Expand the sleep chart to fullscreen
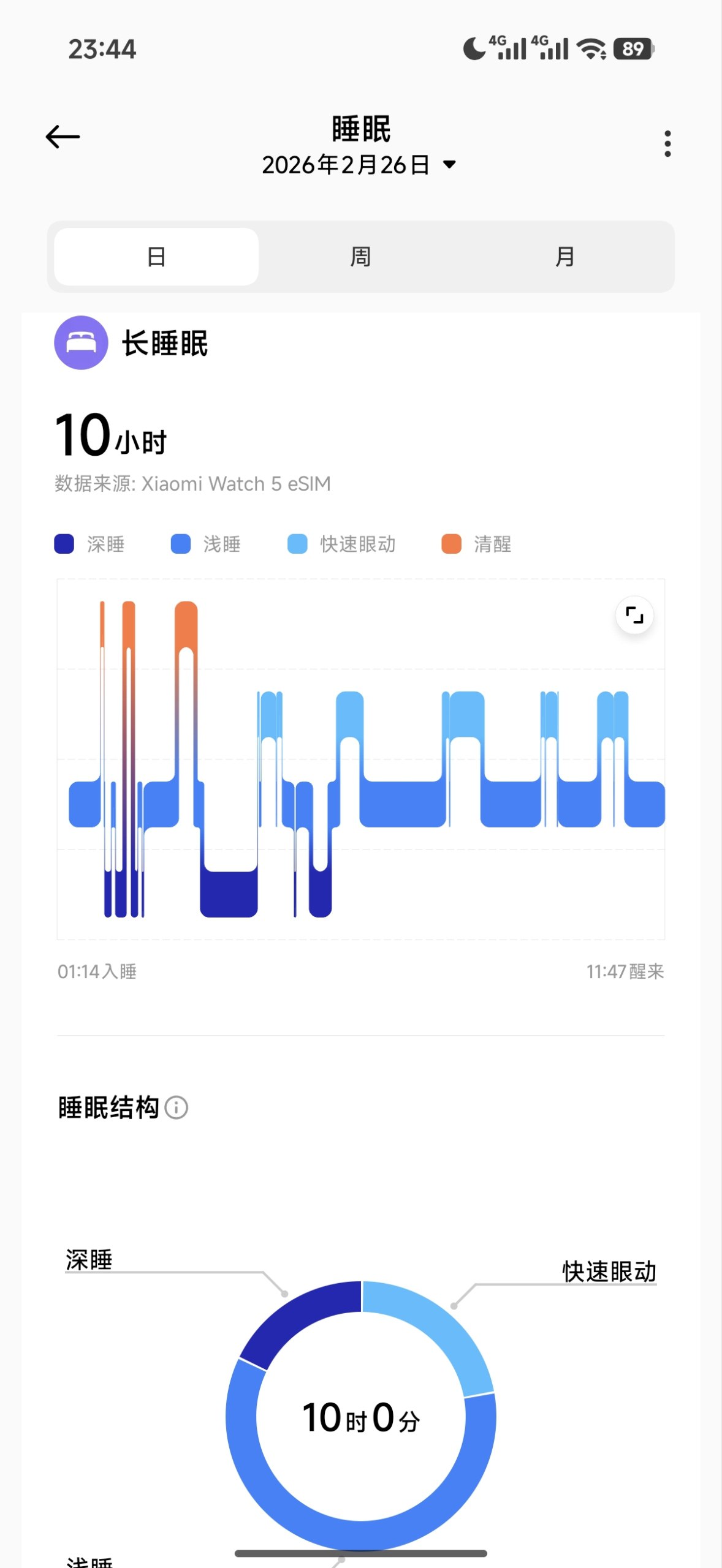Image resolution: width=722 pixels, height=1568 pixels. pyautogui.click(x=634, y=615)
